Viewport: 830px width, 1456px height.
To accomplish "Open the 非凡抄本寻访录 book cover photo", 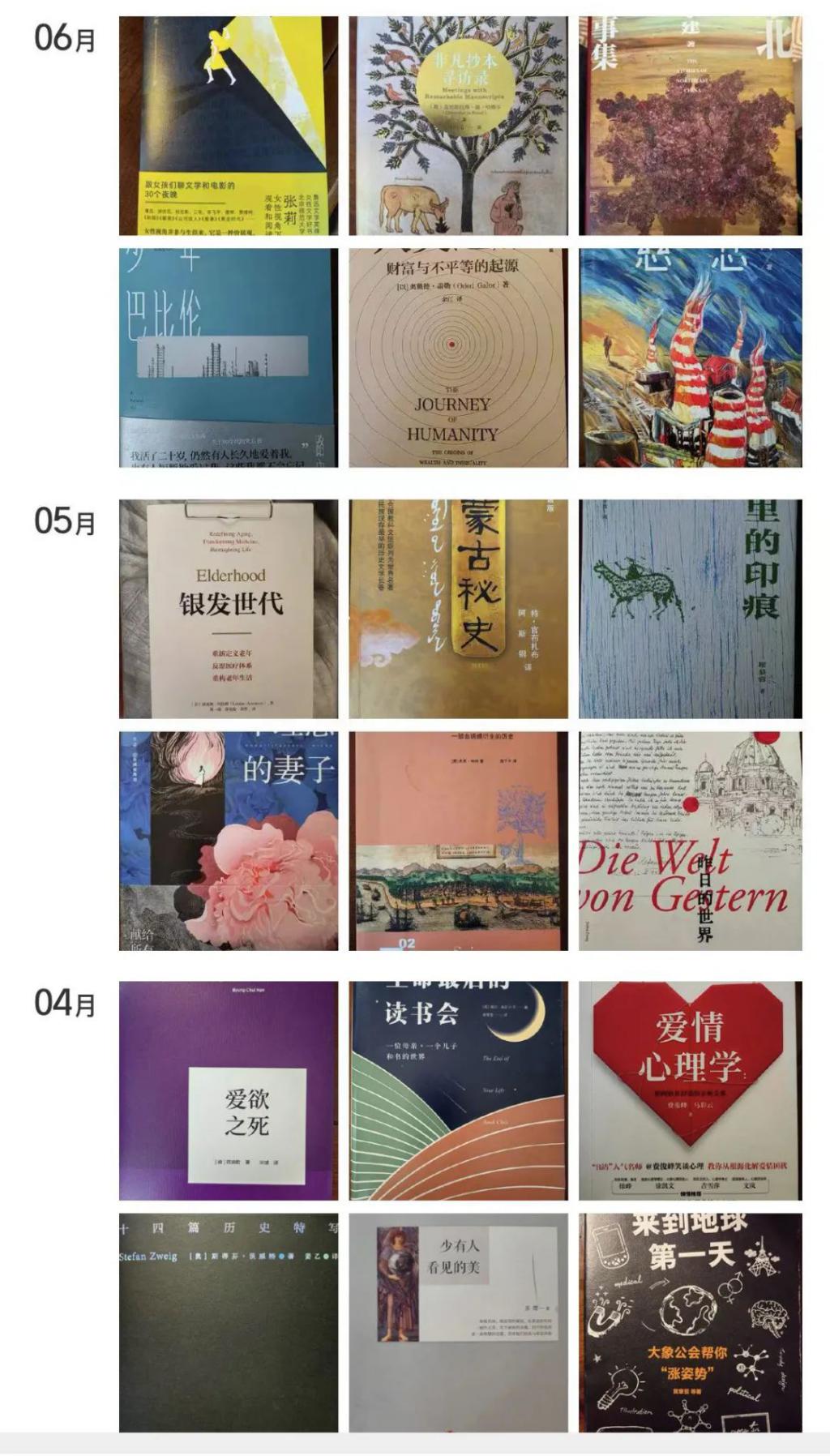I will pyautogui.click(x=458, y=126).
